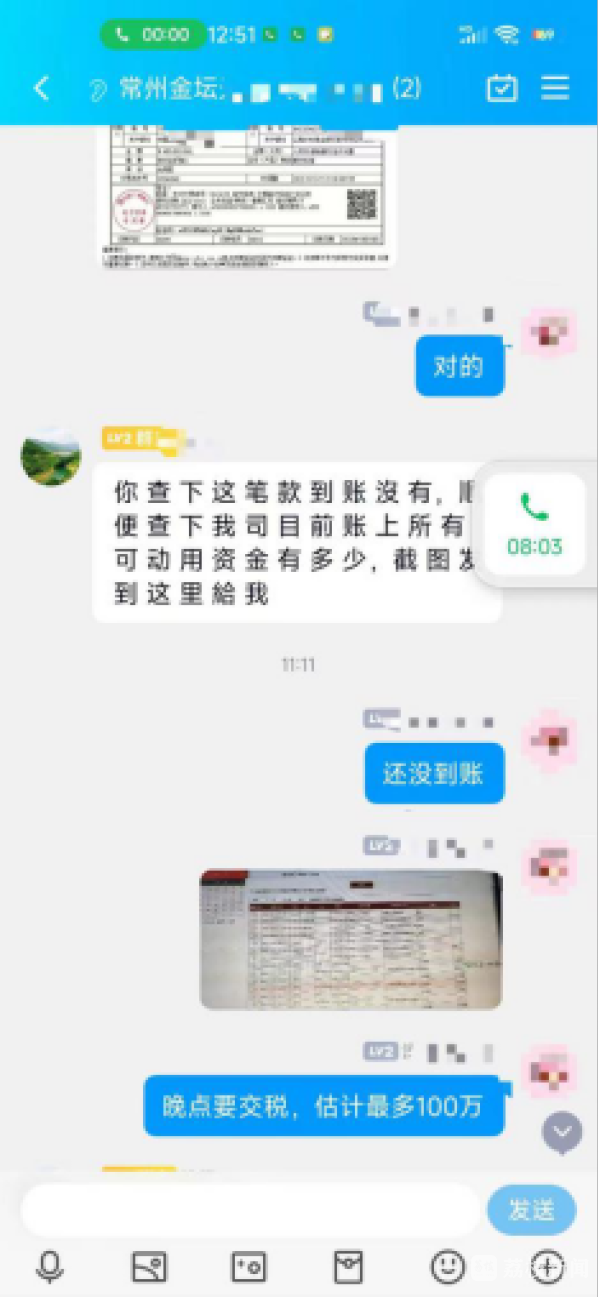Open the emoji picker
This screenshot has width=600, height=1297.
[x=447, y=1267]
